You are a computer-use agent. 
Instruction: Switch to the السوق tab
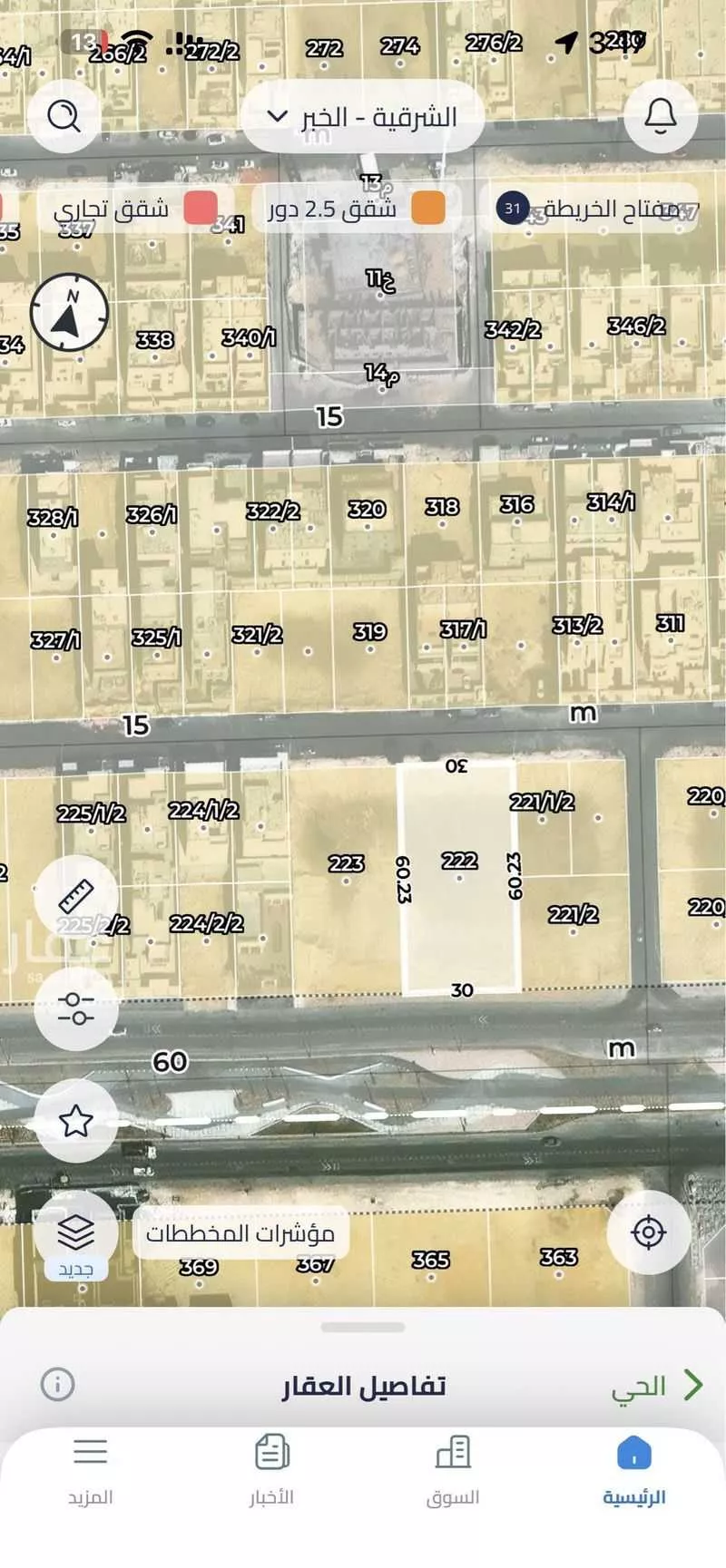point(453,1471)
